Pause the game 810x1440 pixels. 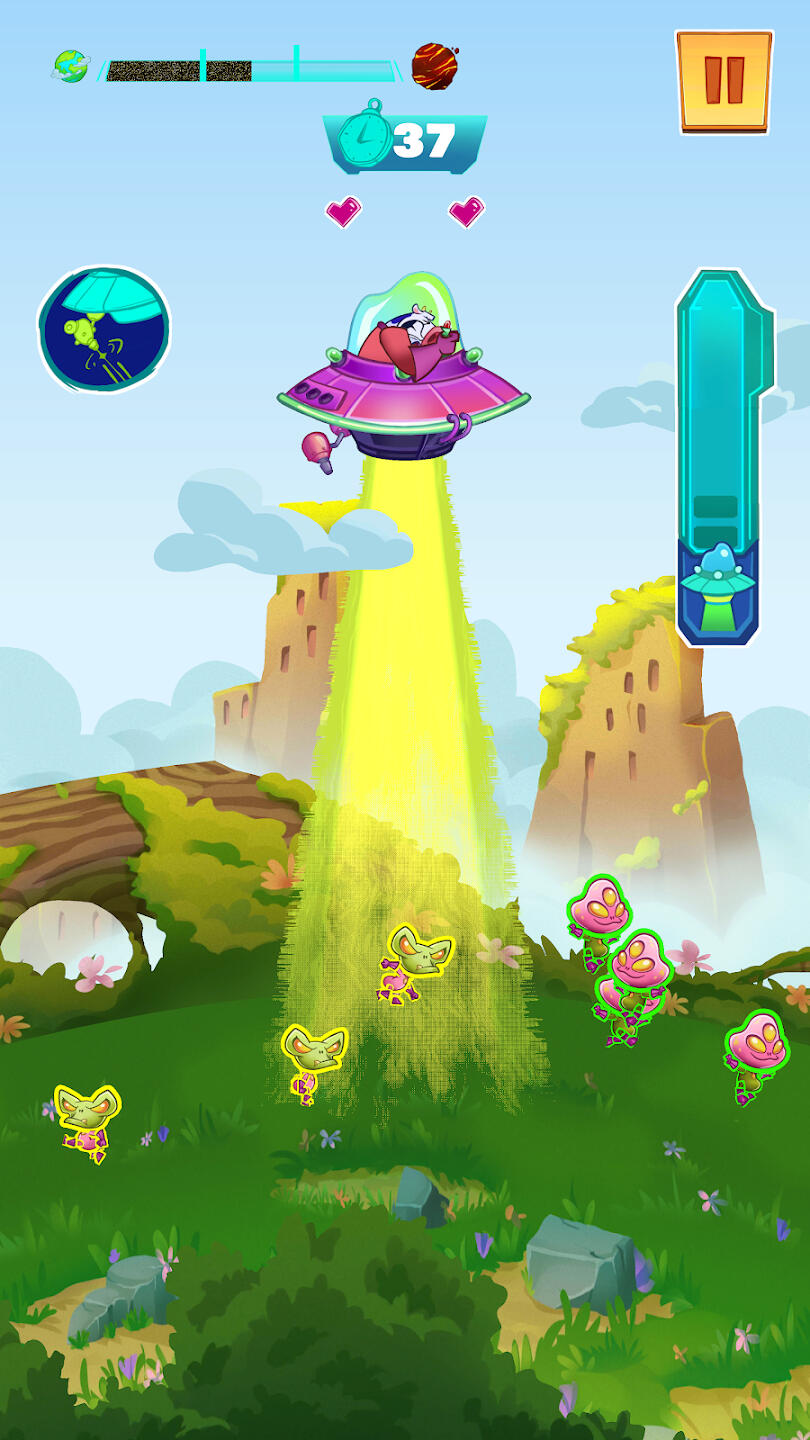pyautogui.click(x=724, y=82)
